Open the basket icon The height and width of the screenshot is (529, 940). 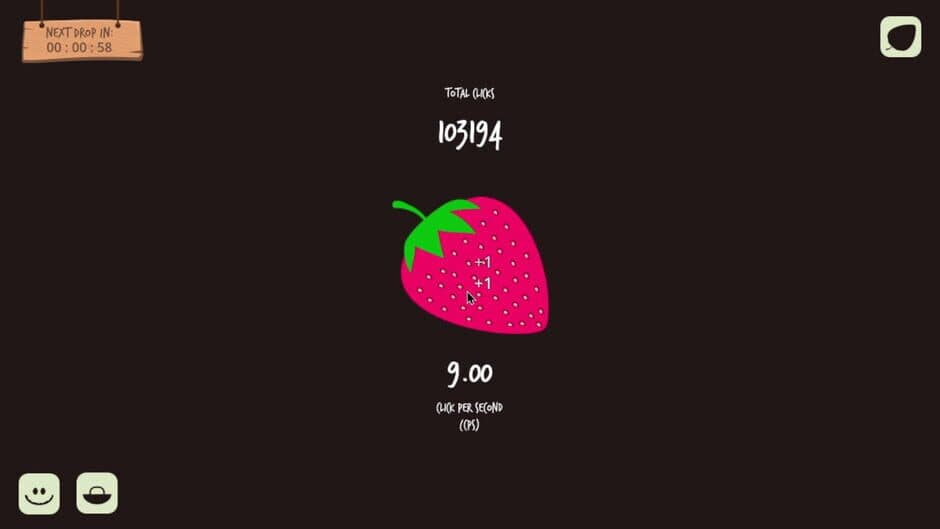click(x=97, y=493)
